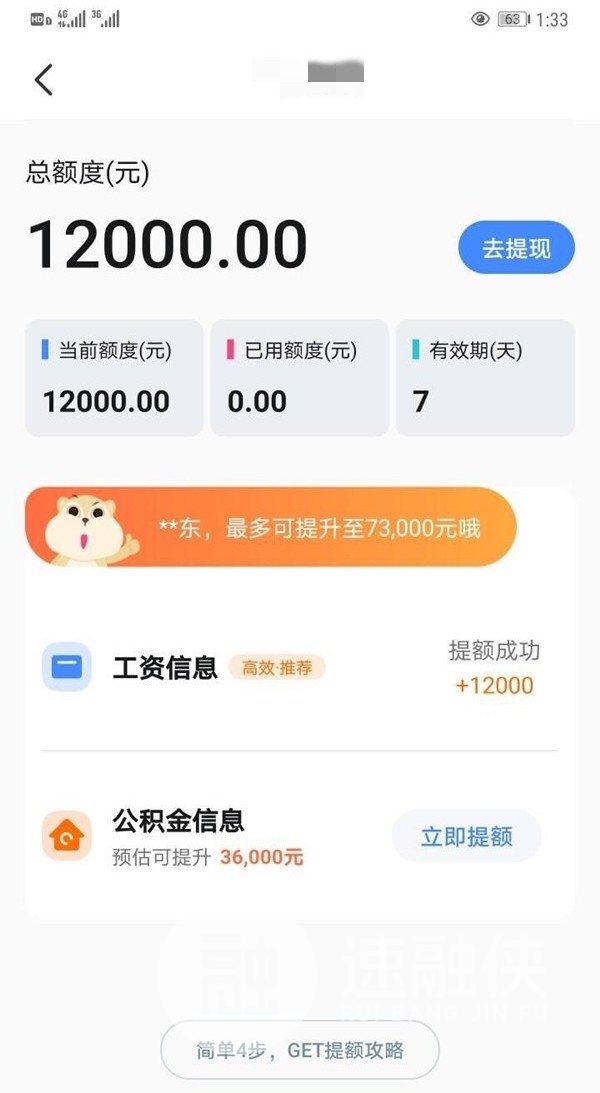This screenshot has height=1093, width=600.
Task: Open the 简单4步，GET提额攻略 guide
Action: 300,1050
